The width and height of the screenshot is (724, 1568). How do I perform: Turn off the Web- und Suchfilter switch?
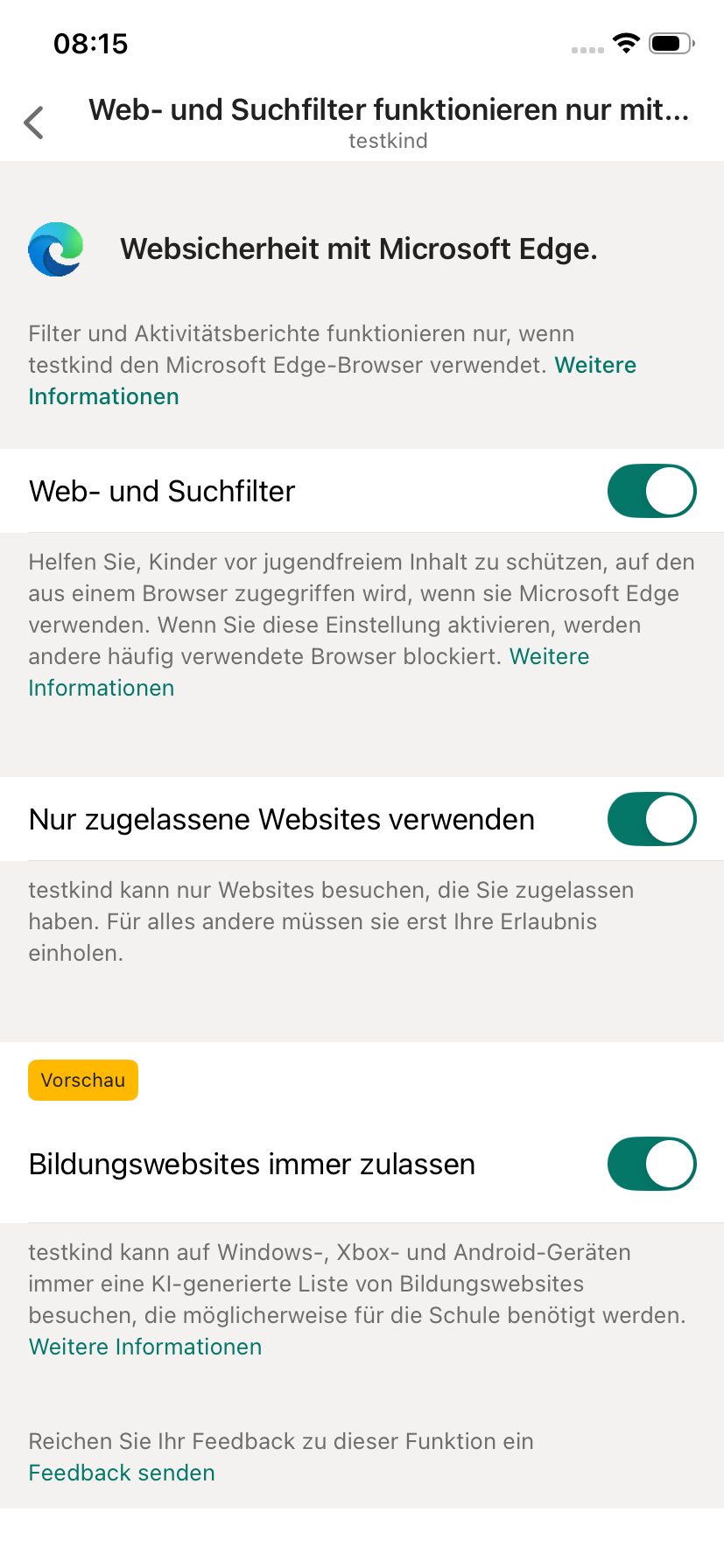[651, 491]
